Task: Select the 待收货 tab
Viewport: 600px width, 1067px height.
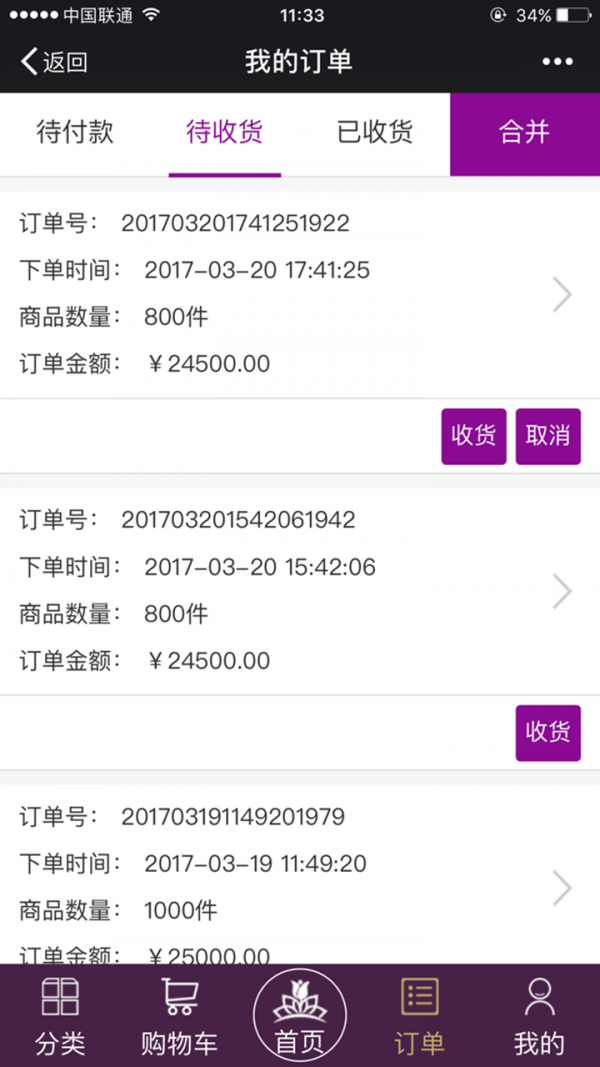Action: pyautogui.click(x=224, y=133)
